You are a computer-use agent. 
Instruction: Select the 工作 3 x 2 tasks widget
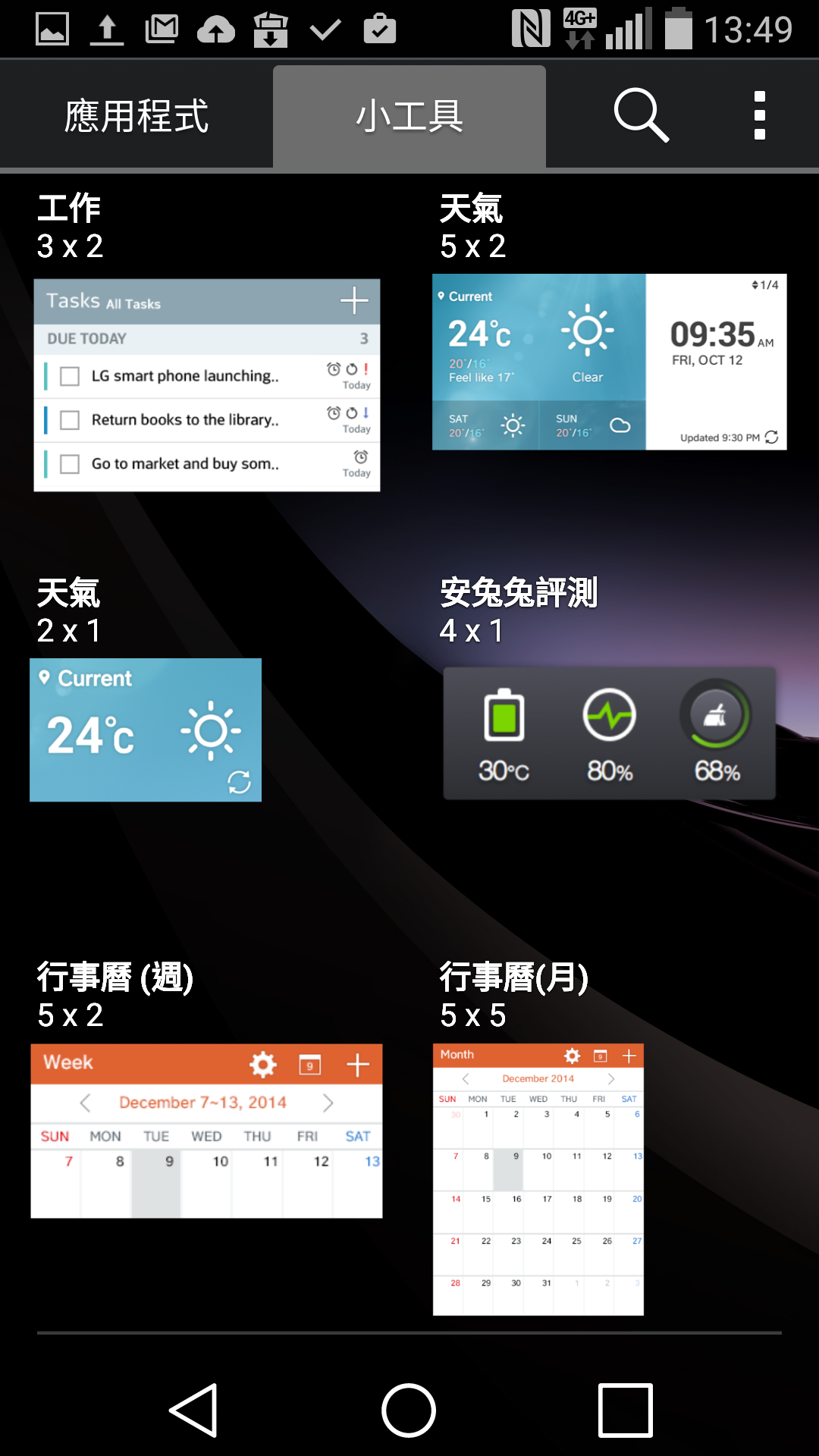tap(206, 385)
